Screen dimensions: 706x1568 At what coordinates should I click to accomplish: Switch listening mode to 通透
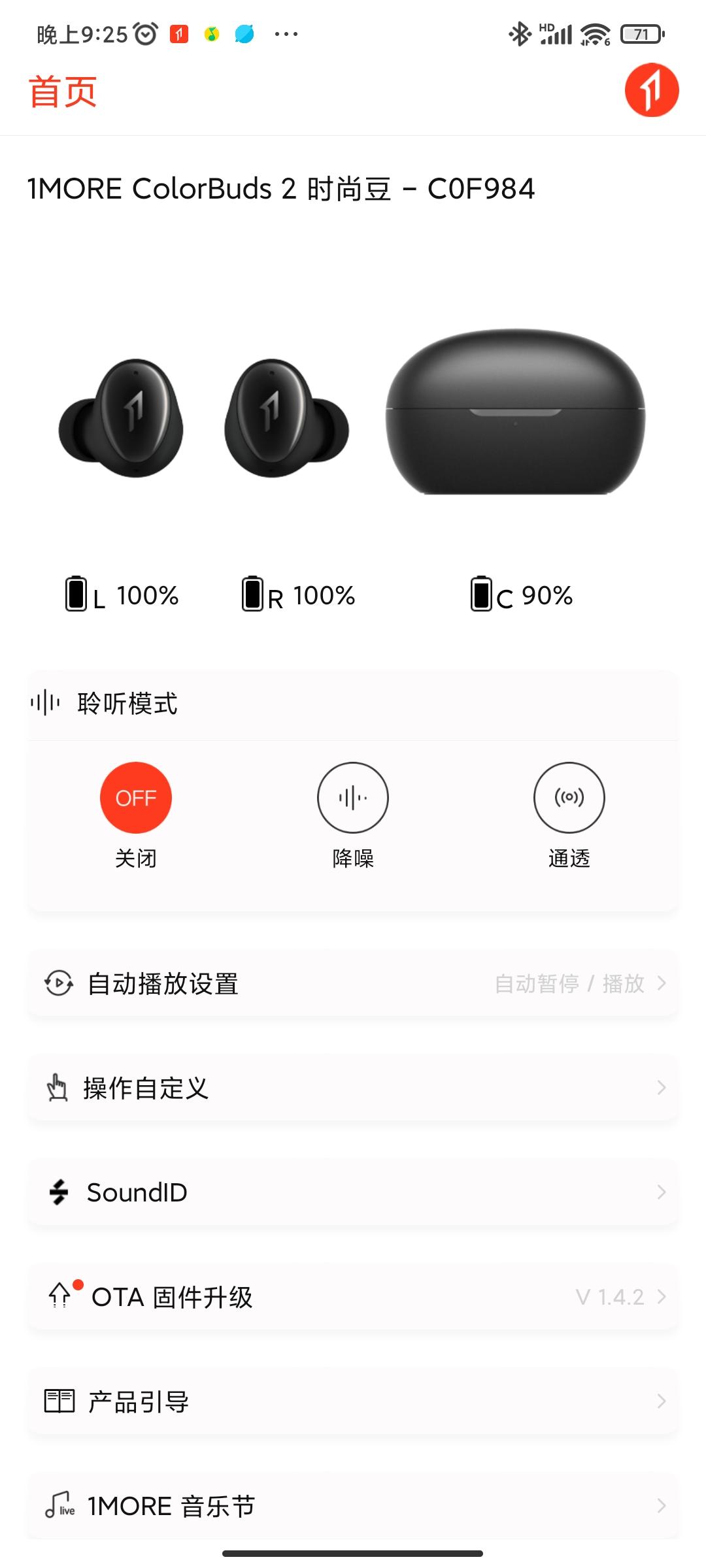569,798
